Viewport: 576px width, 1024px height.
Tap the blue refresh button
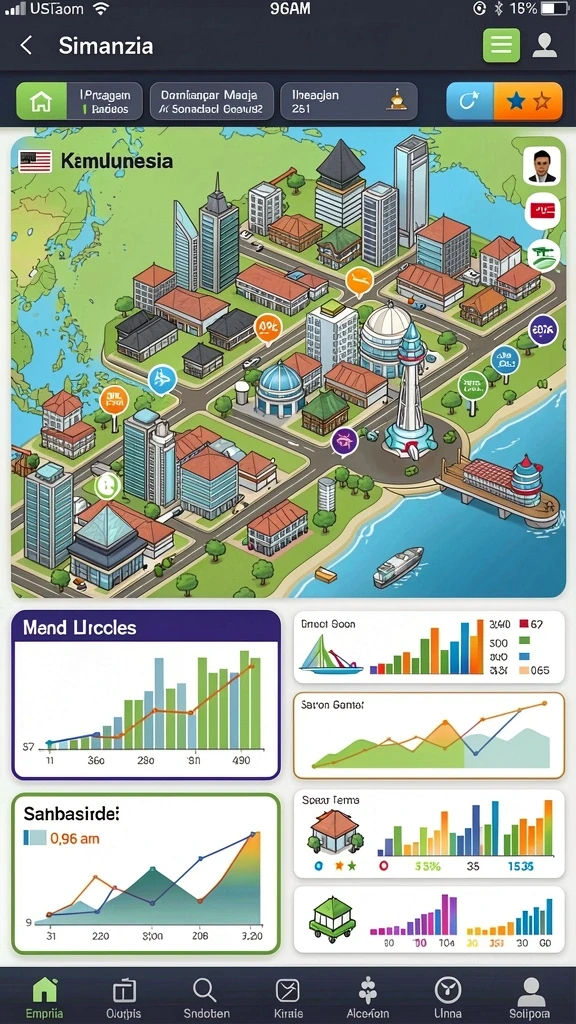tap(470, 101)
